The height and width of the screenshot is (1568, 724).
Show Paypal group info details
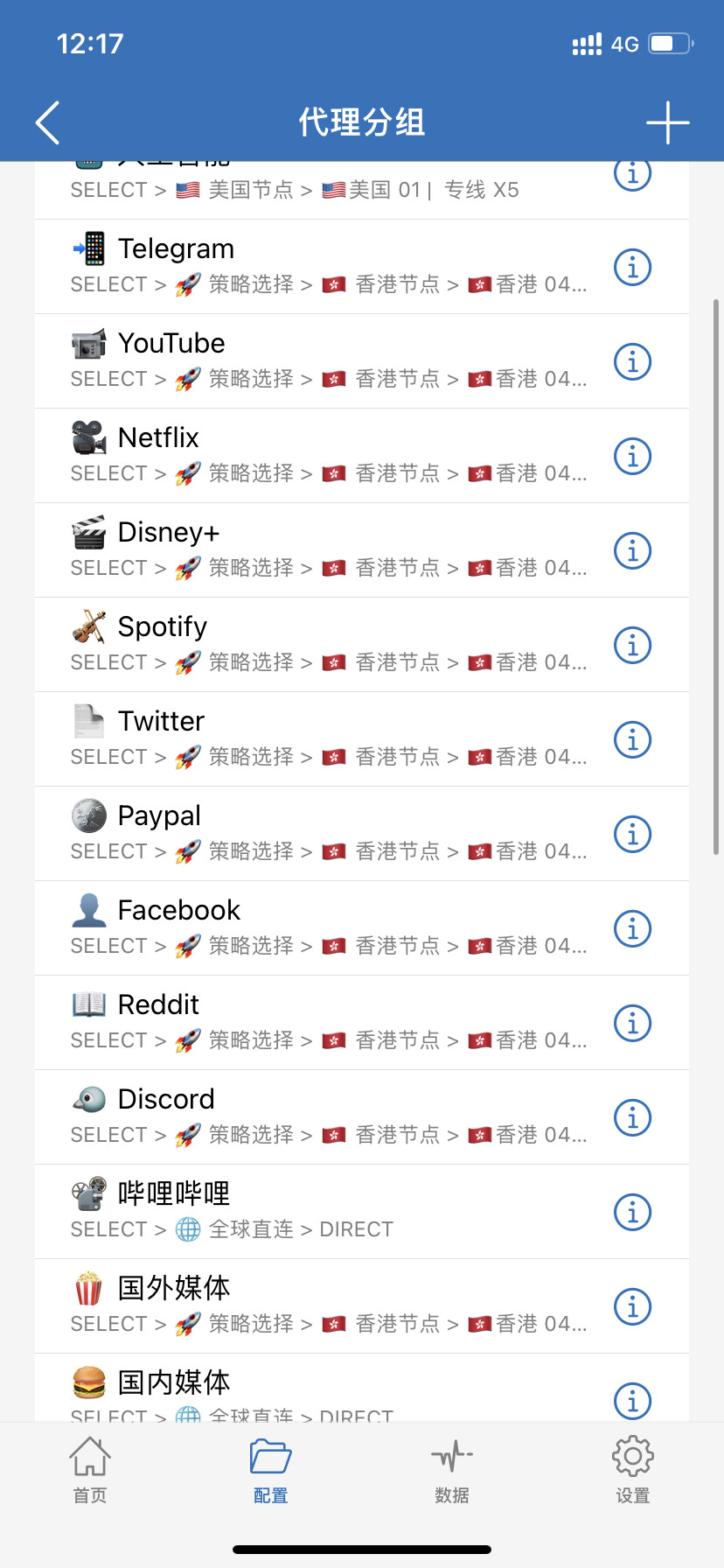[633, 834]
